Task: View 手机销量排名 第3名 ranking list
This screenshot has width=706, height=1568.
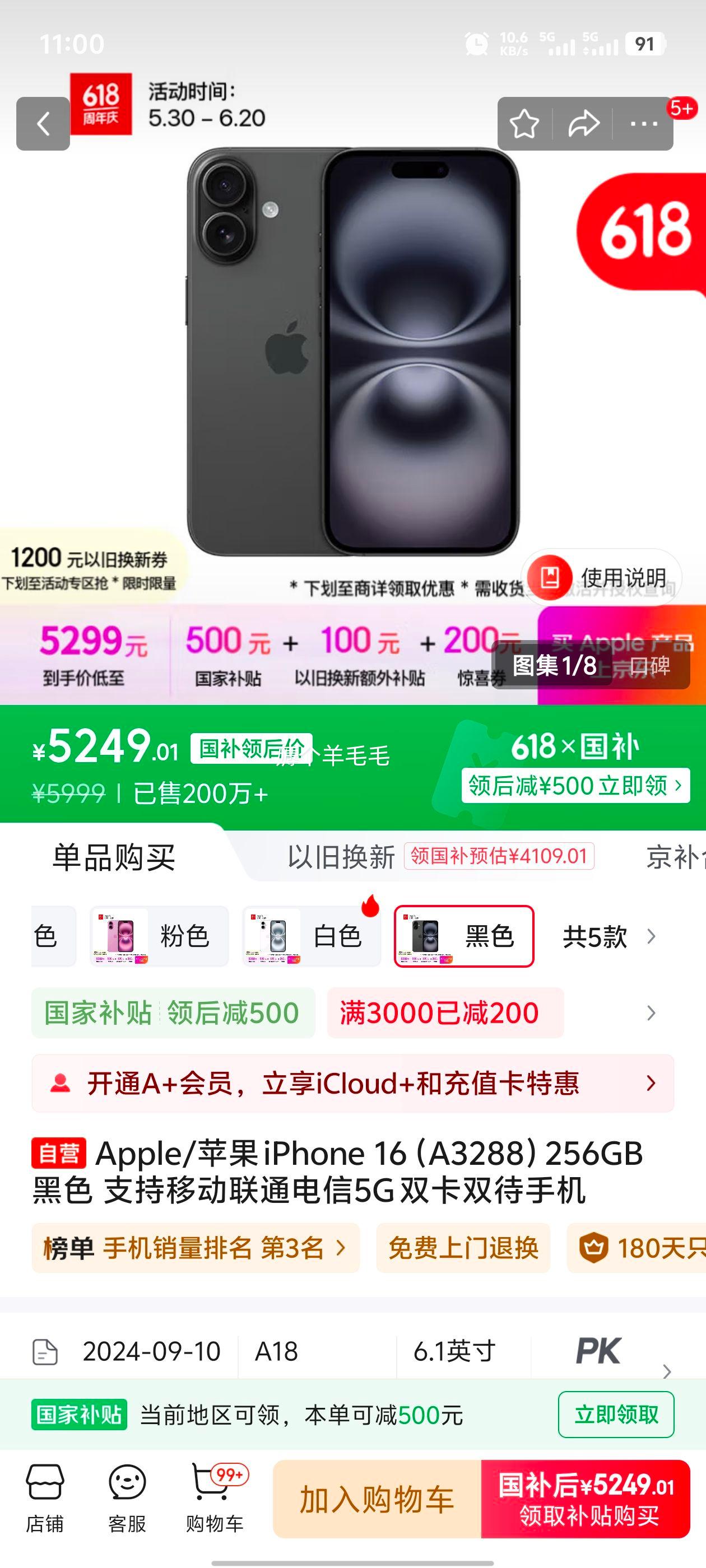Action: (x=196, y=1248)
